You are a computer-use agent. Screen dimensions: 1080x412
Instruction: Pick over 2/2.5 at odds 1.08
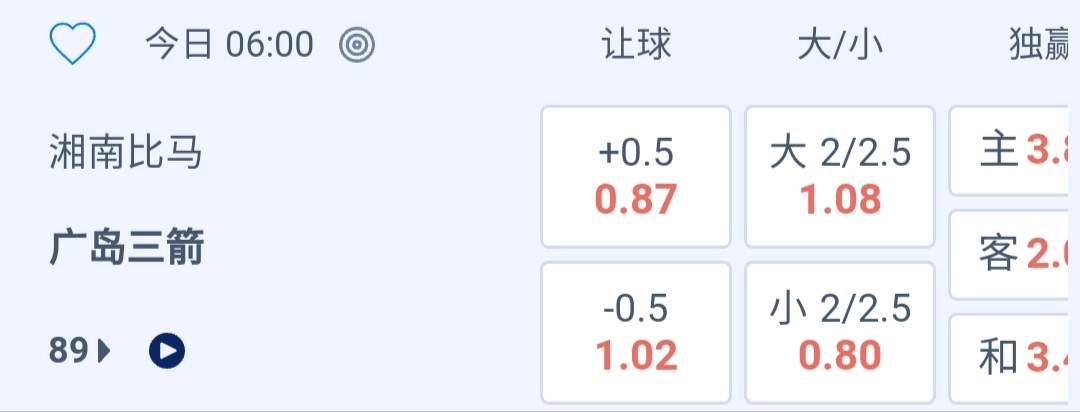[840, 177]
